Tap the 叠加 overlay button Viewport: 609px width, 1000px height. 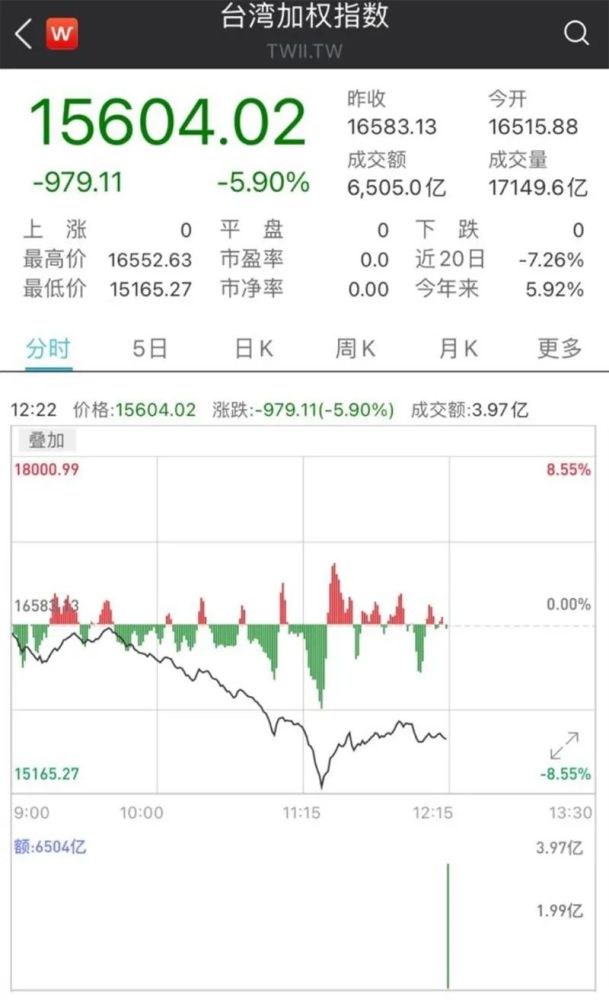tap(45, 440)
